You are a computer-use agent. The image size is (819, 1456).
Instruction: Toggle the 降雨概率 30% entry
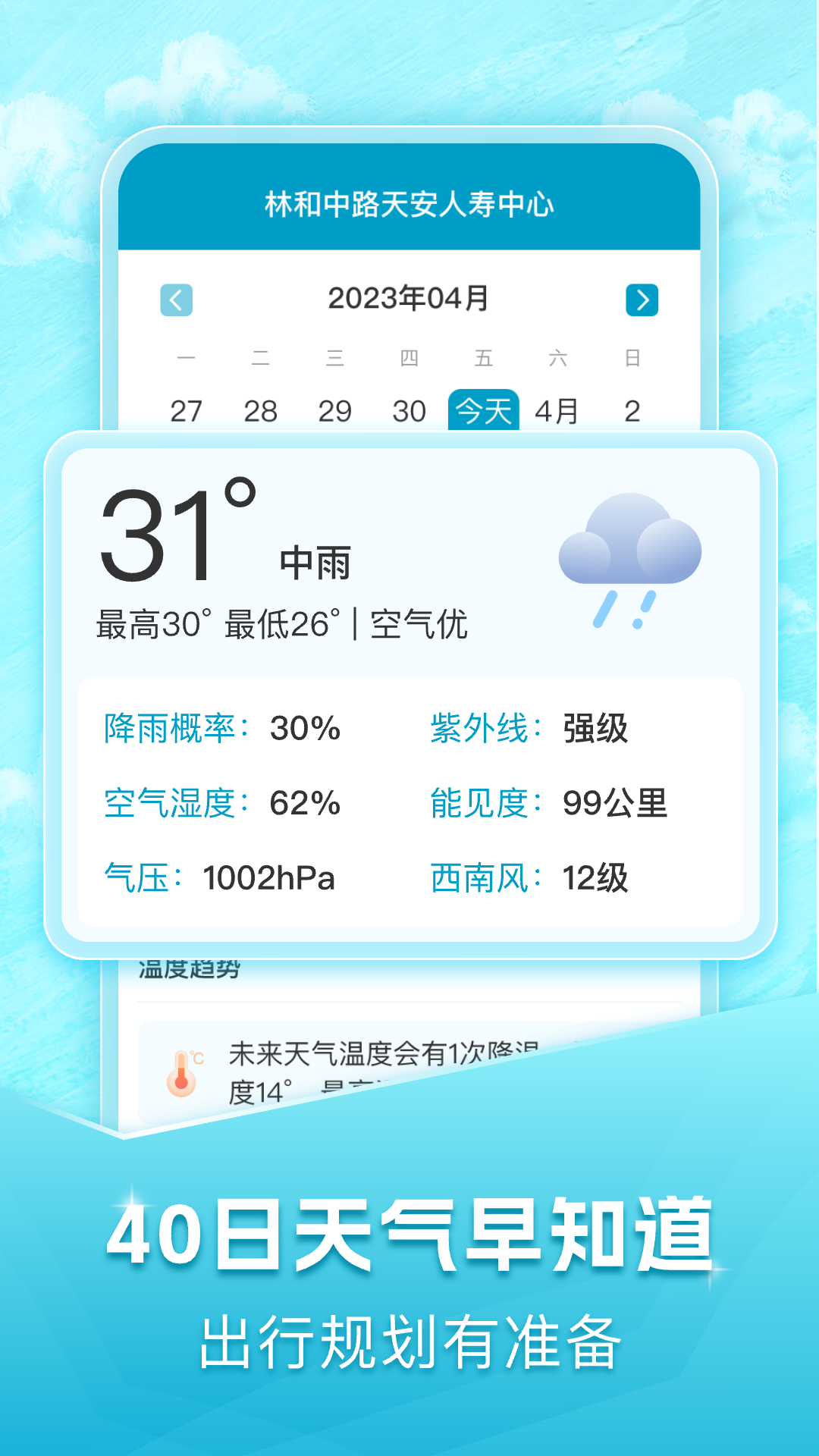(x=220, y=730)
